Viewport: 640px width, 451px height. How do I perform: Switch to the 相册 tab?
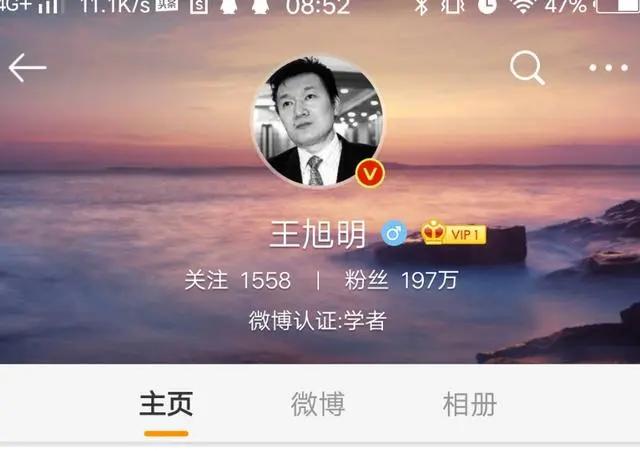(470, 404)
